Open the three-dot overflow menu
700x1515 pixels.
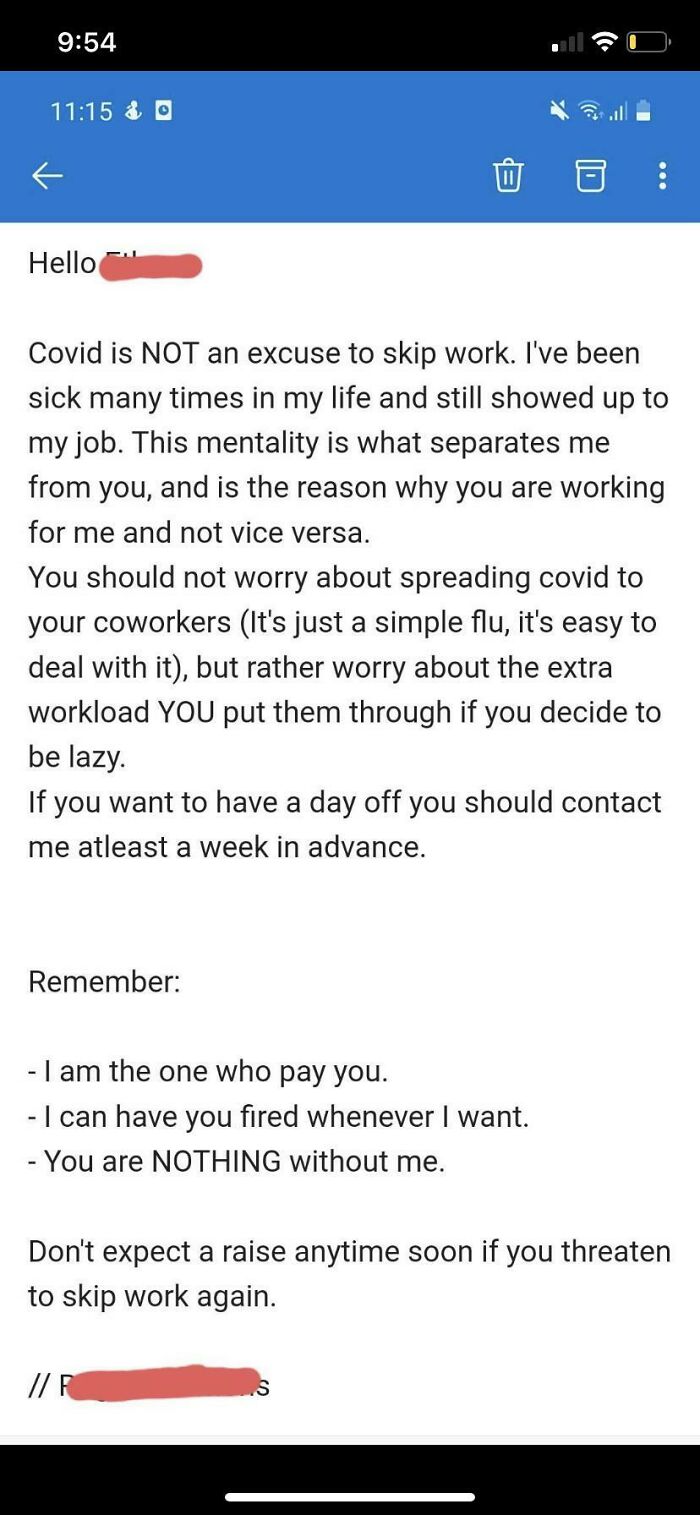click(661, 177)
